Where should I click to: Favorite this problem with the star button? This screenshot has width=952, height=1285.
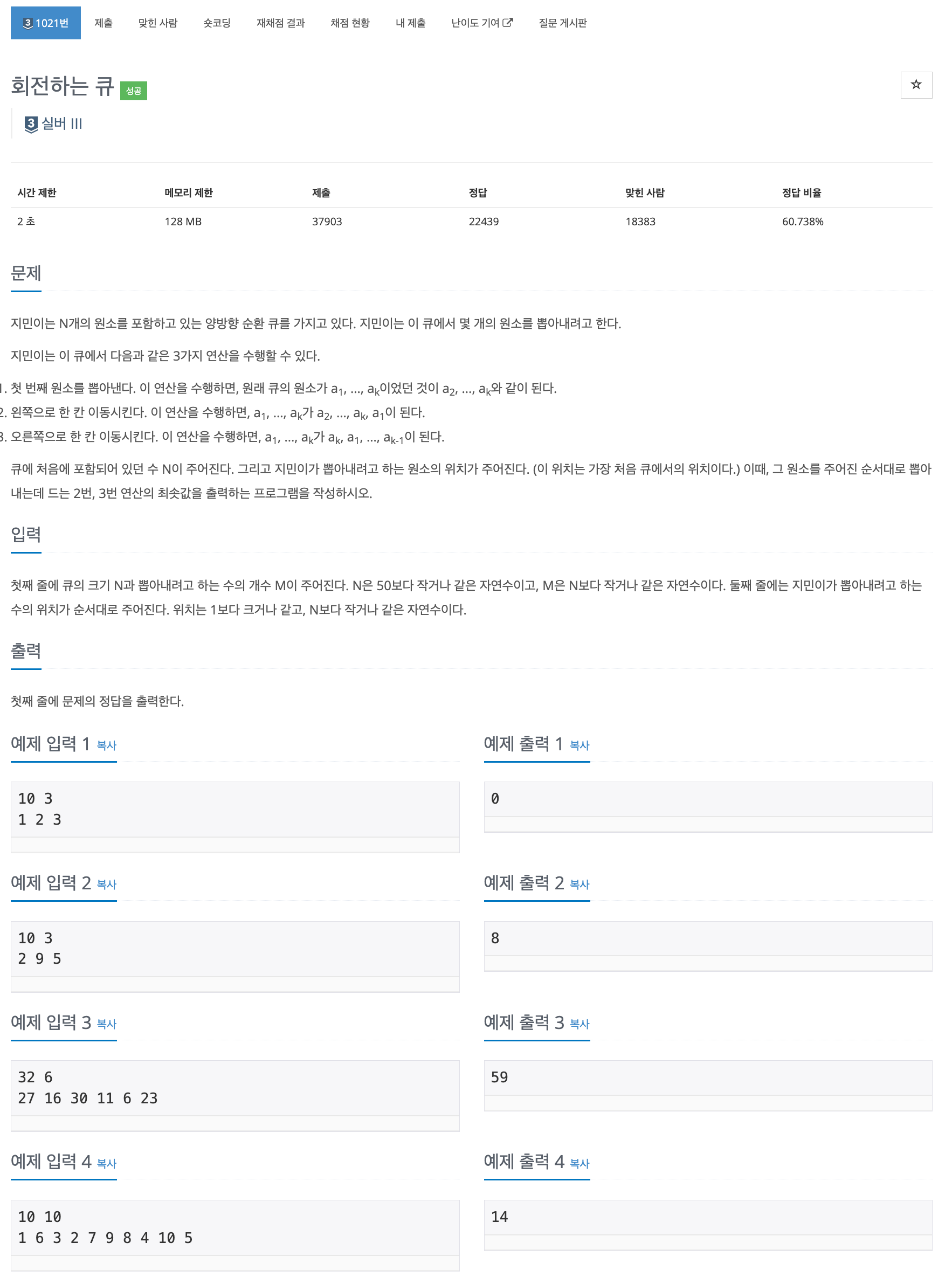[916, 85]
